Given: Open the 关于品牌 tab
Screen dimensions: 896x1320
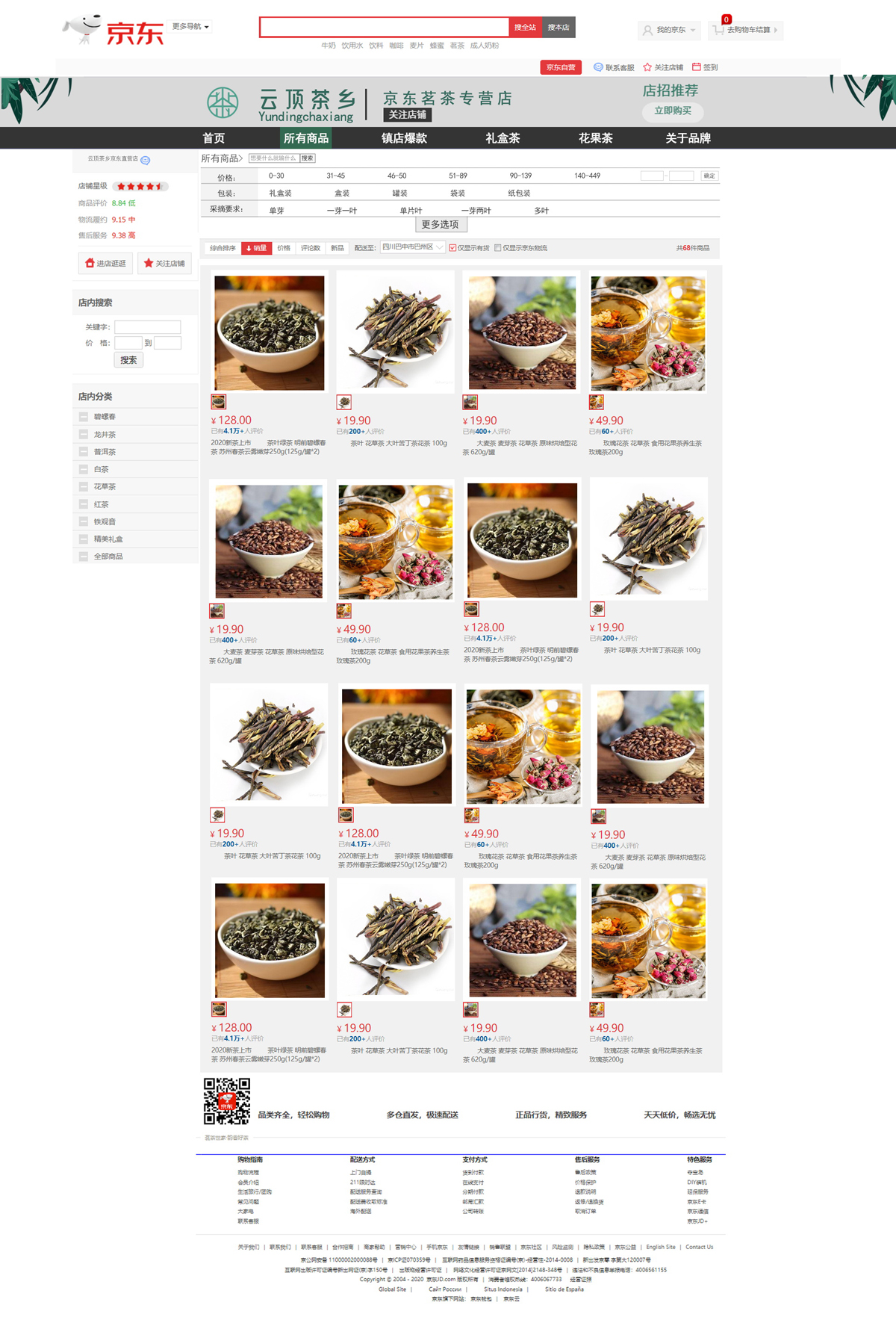Looking at the screenshot, I should tap(688, 138).
